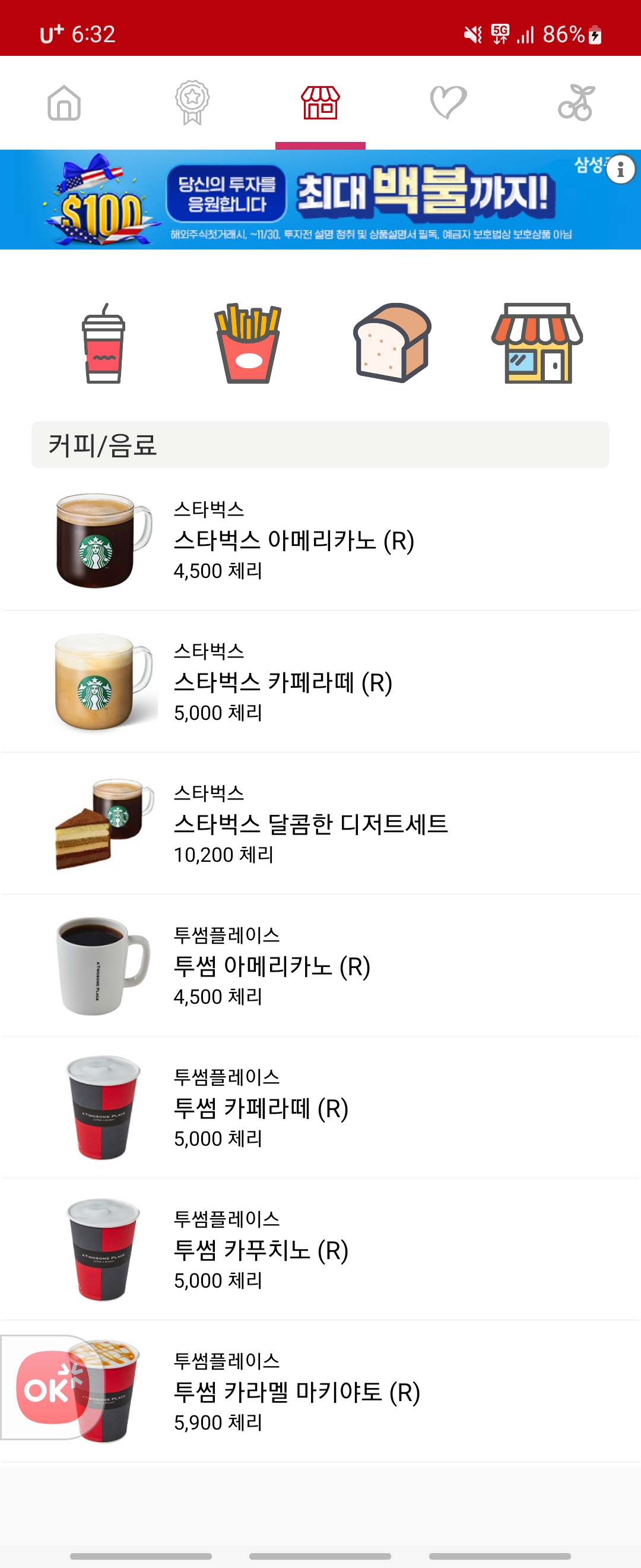Viewport: 641px width, 1568px height.
Task: Tap the floating OK cashbag button
Action: click(x=53, y=1387)
